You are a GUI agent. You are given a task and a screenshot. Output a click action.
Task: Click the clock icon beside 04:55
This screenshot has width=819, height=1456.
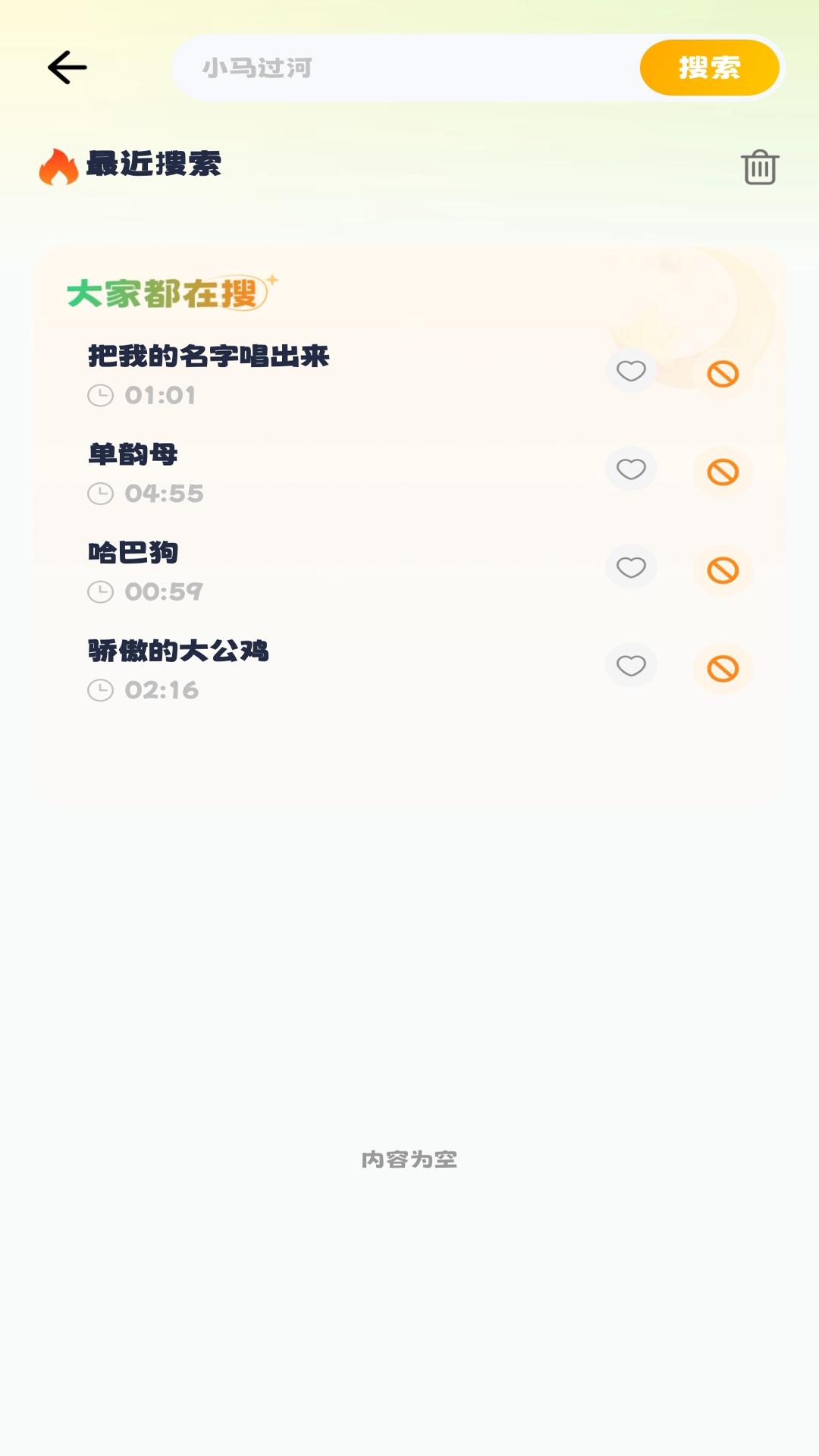[99, 493]
